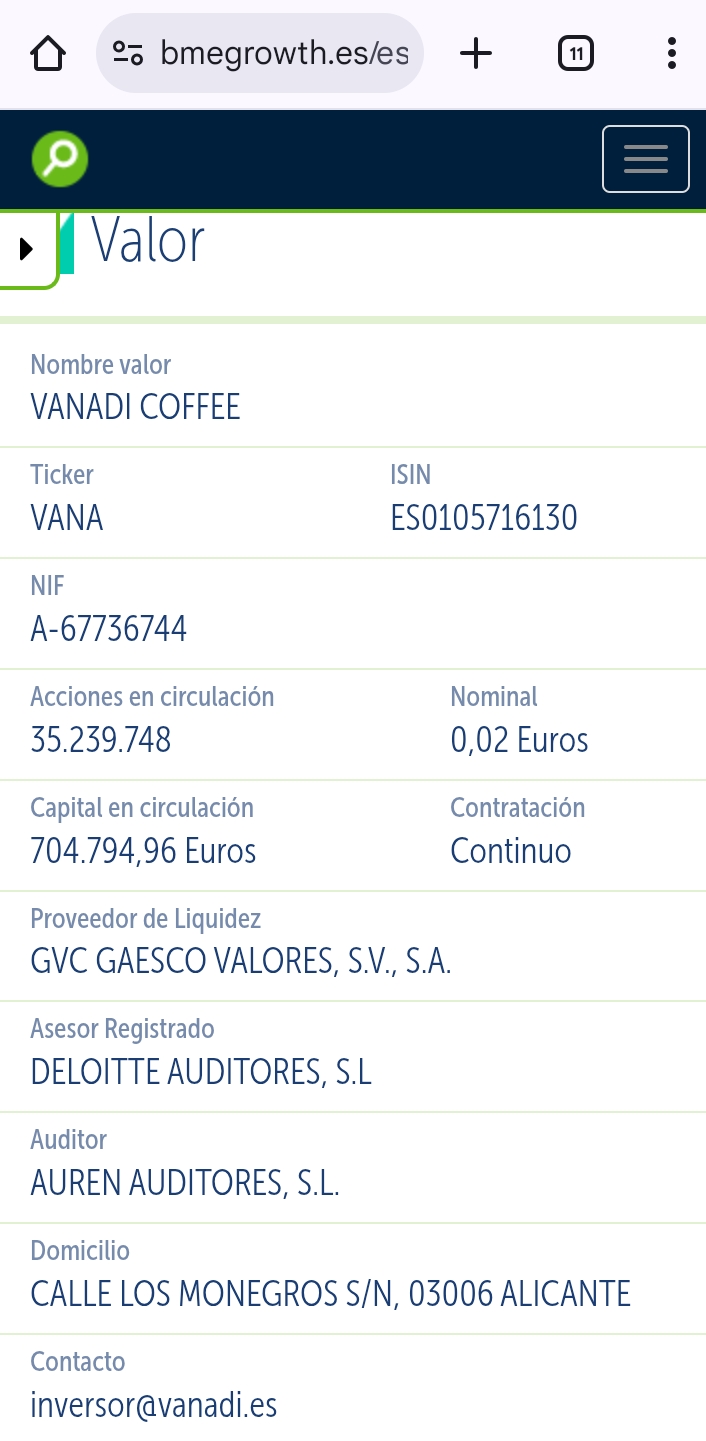Expand the side panel arrow
Screen dimensions: 706x1441
[27, 249]
